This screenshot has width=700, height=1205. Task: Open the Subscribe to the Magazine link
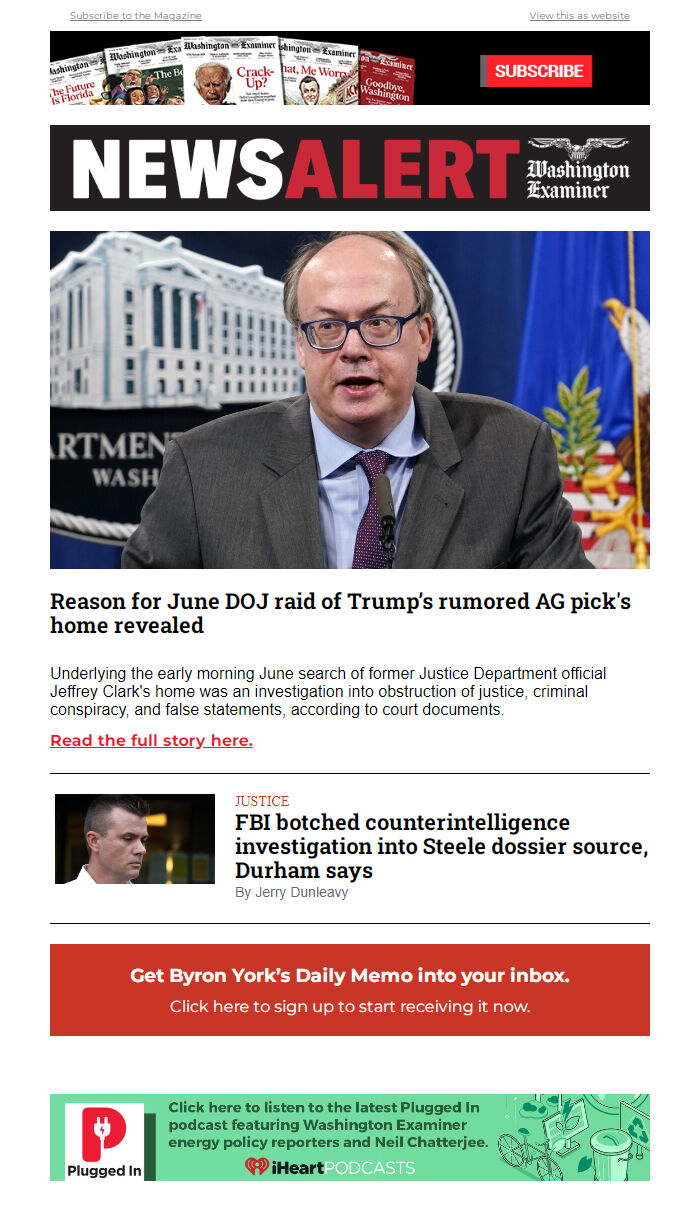point(135,16)
